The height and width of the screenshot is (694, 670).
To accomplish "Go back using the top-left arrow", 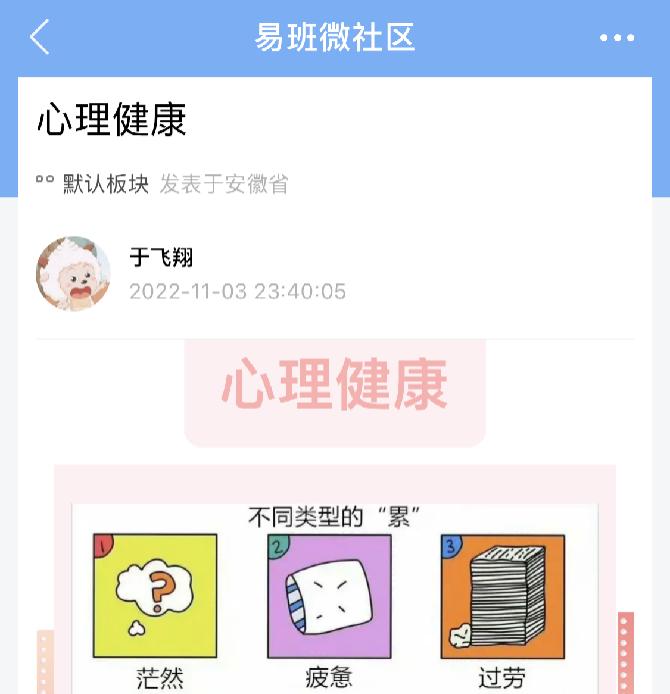I will click(40, 38).
